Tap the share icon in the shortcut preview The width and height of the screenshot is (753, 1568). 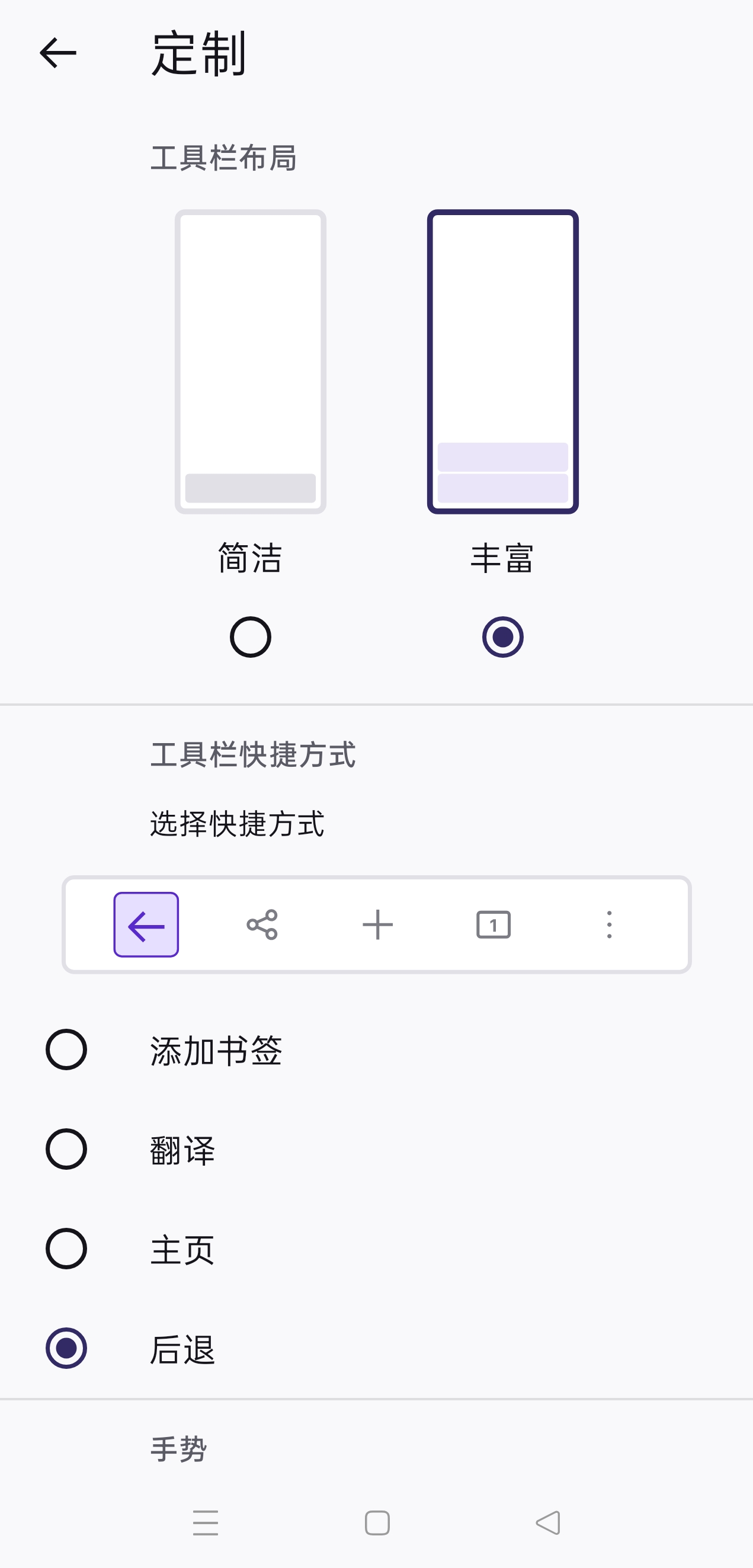coord(262,924)
